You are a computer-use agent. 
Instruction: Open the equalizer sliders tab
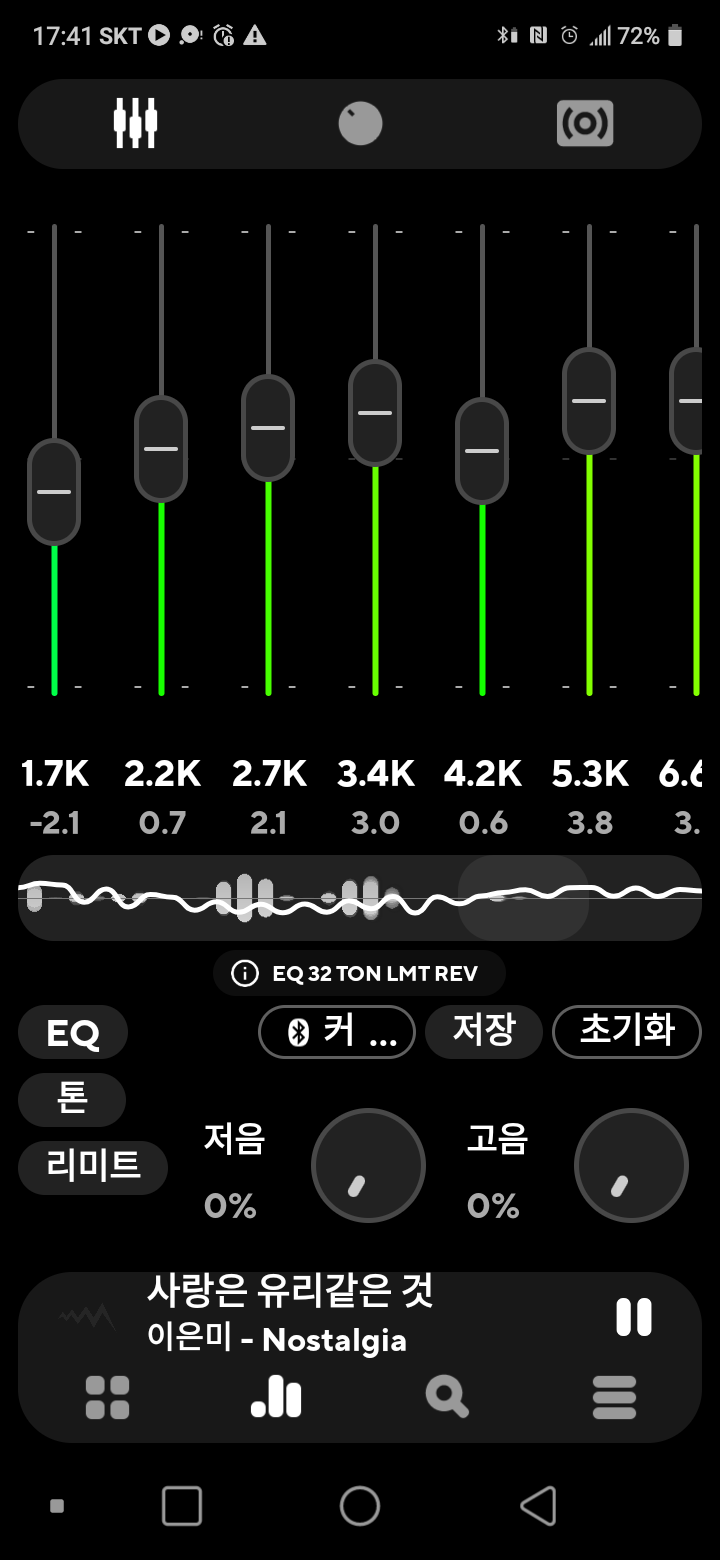(x=136, y=124)
